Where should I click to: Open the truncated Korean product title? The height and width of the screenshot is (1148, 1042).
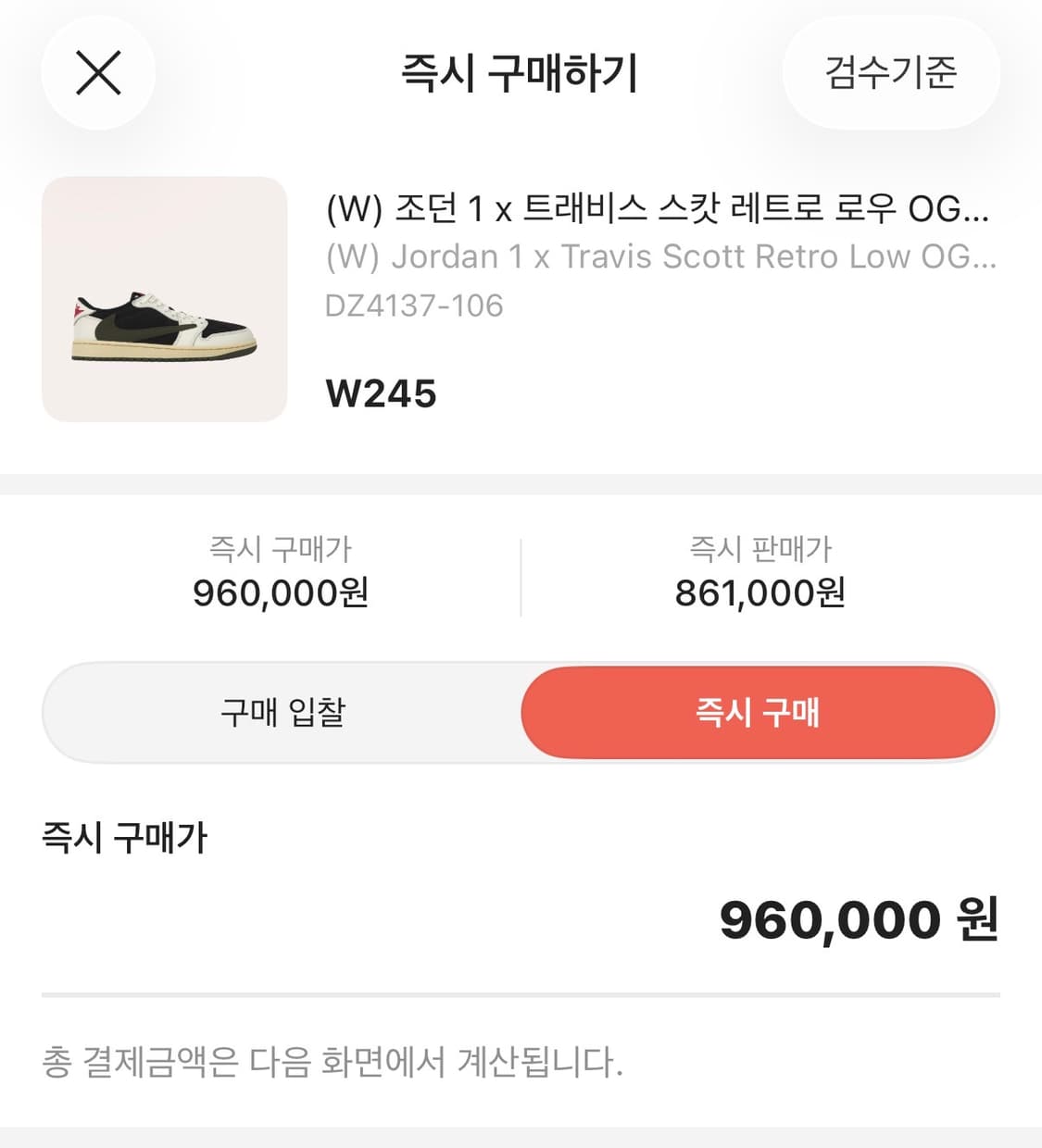tap(658, 211)
